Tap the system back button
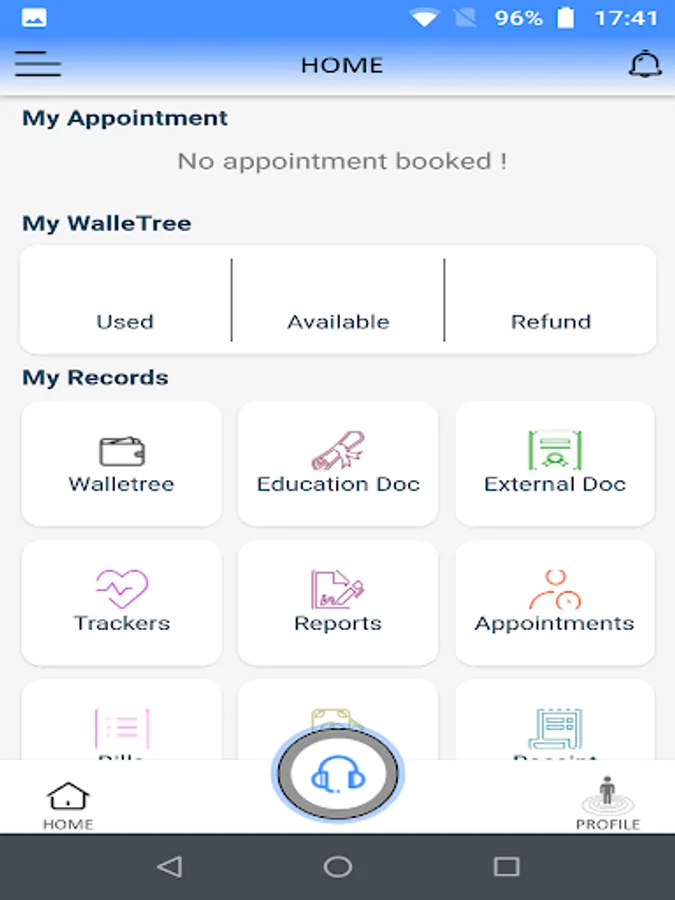Viewport: 675px width, 900px height. 169,867
